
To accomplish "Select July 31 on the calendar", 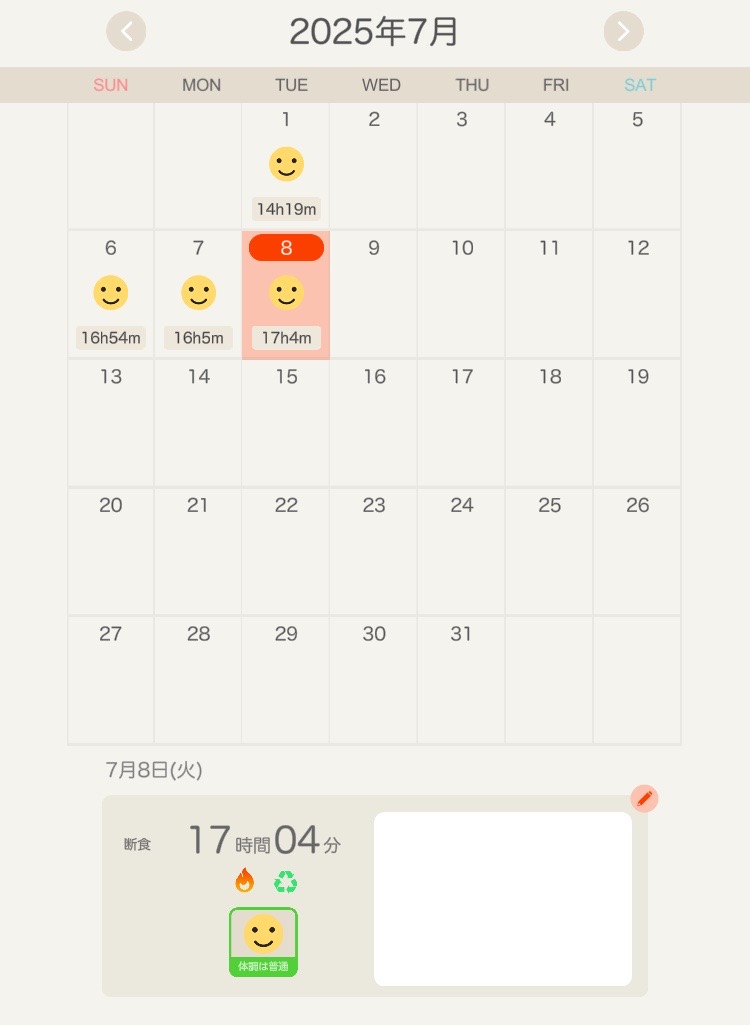I will pyautogui.click(x=461, y=679).
